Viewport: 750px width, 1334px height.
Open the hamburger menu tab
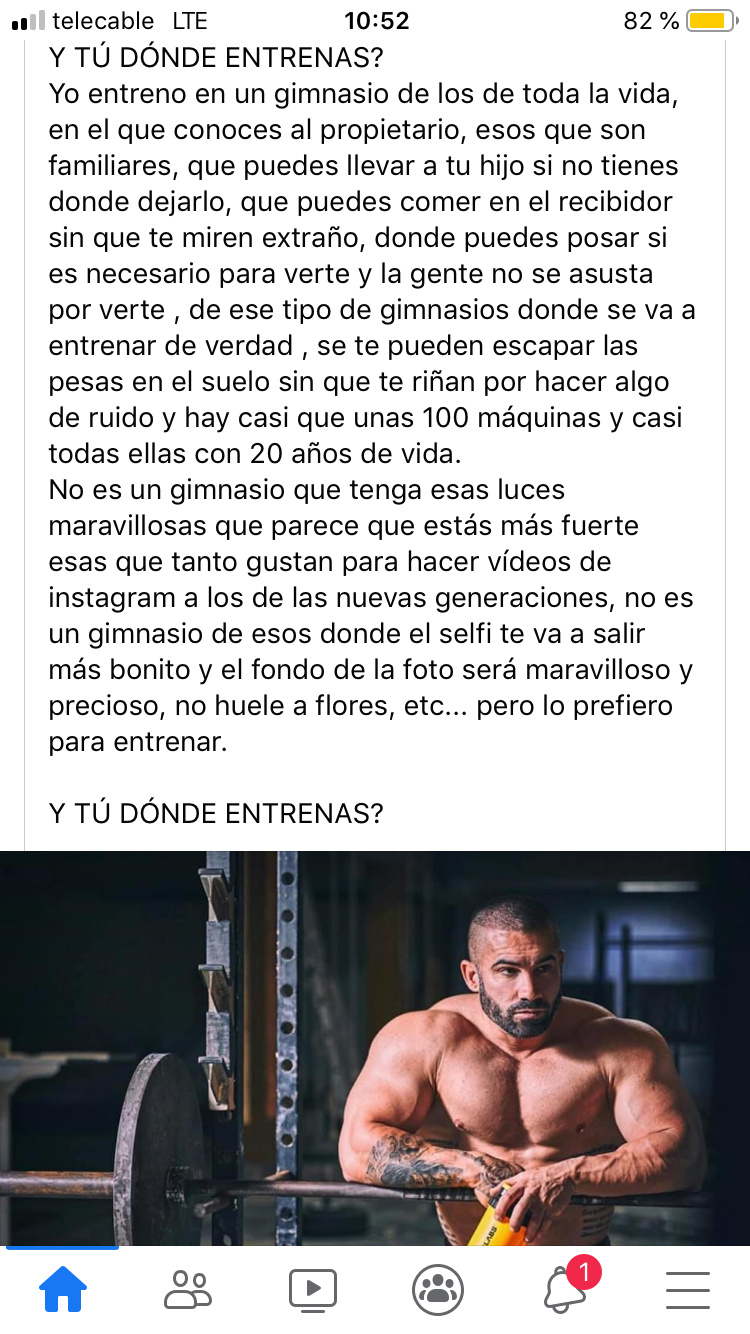pos(688,1289)
